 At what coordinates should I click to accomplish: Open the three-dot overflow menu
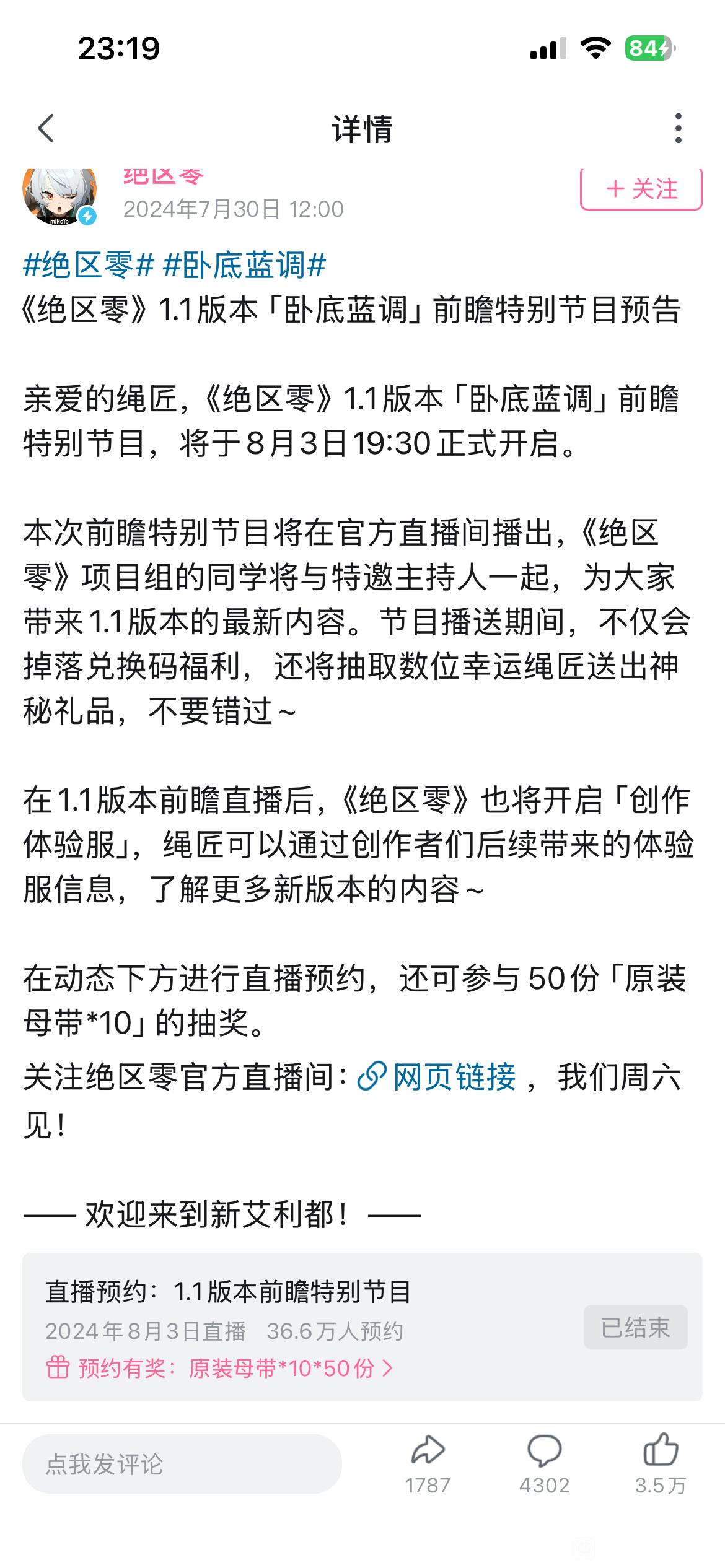coord(679,128)
